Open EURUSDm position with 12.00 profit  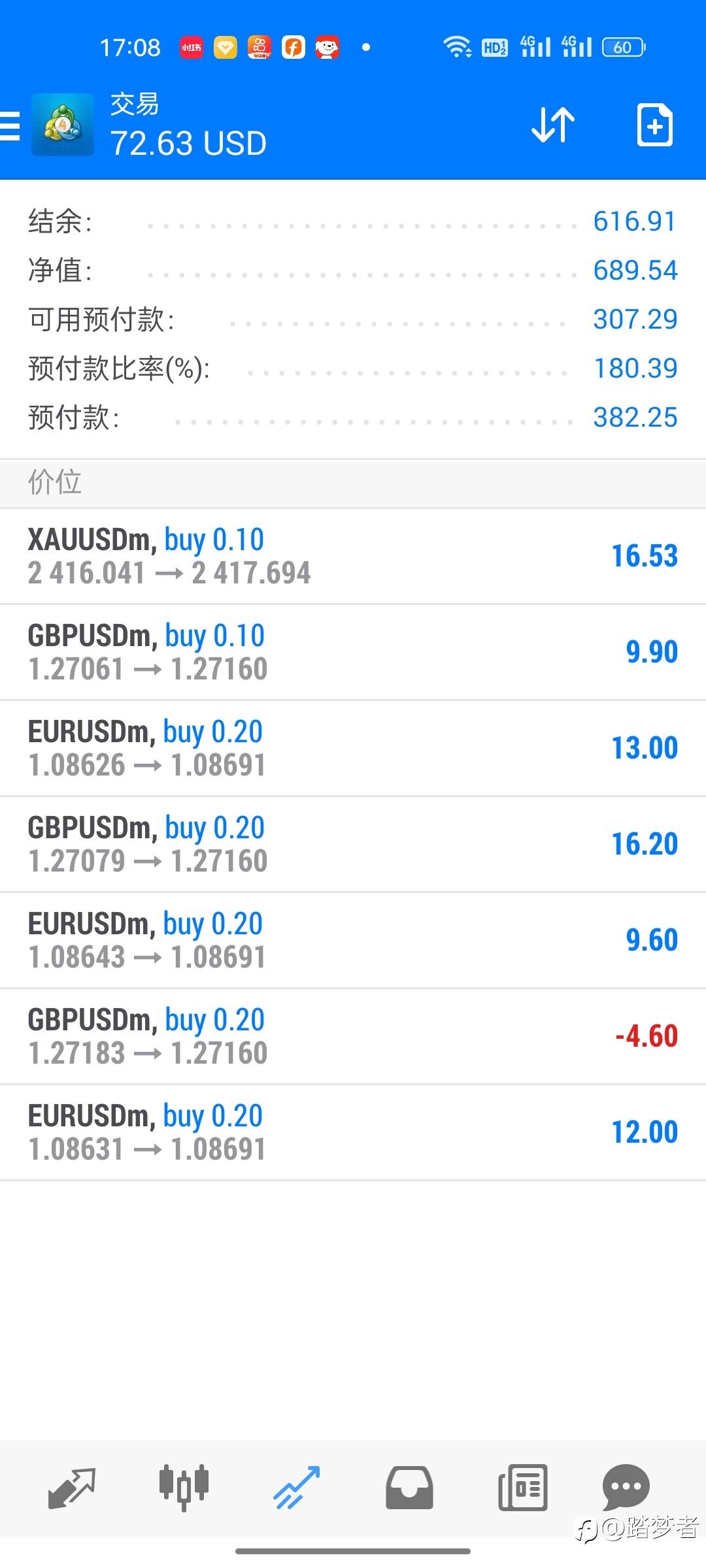(353, 1133)
